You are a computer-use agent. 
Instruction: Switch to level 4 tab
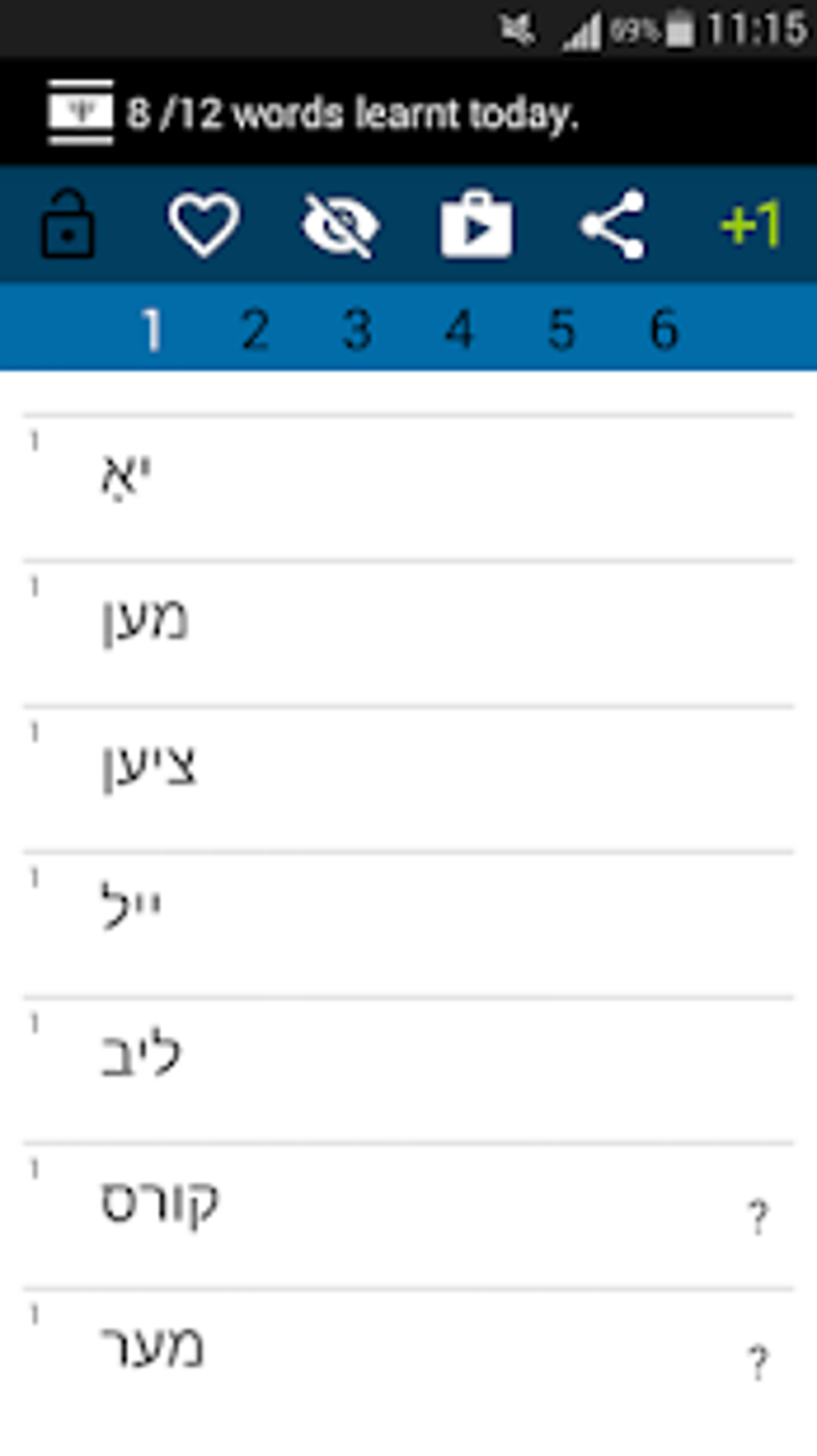459,329
